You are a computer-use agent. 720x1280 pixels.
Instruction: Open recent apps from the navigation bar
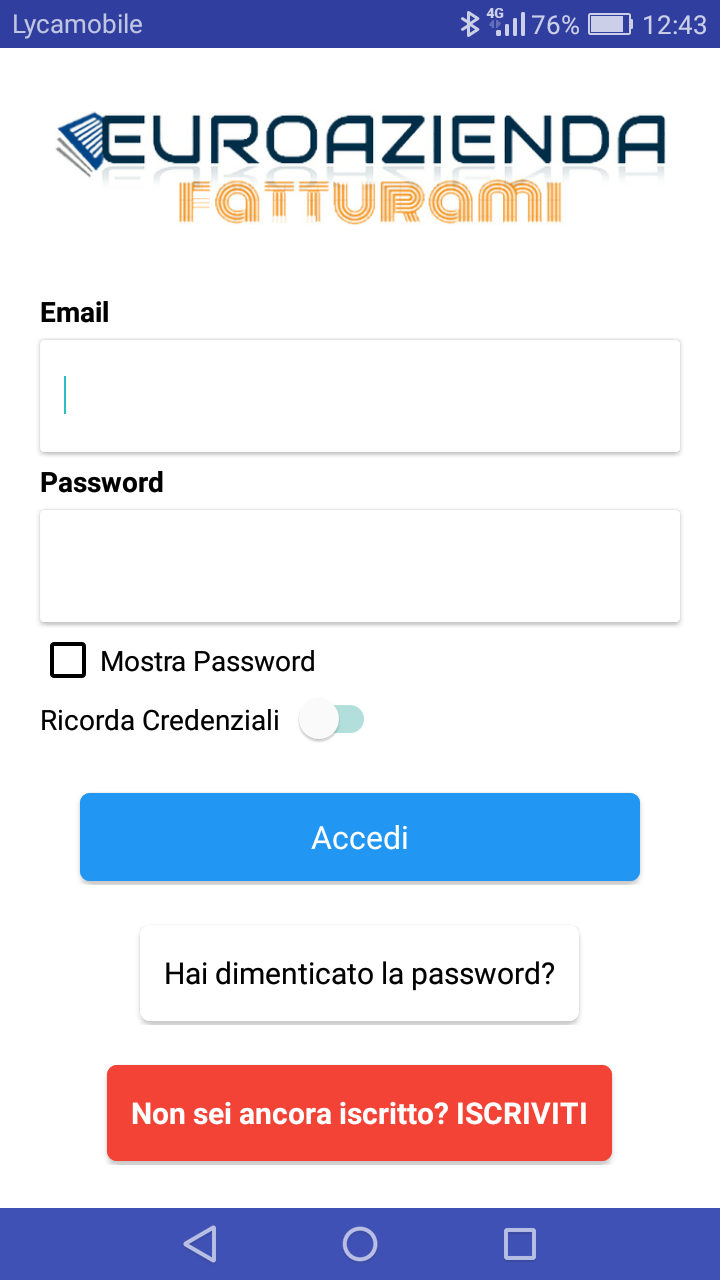pyautogui.click(x=520, y=1244)
